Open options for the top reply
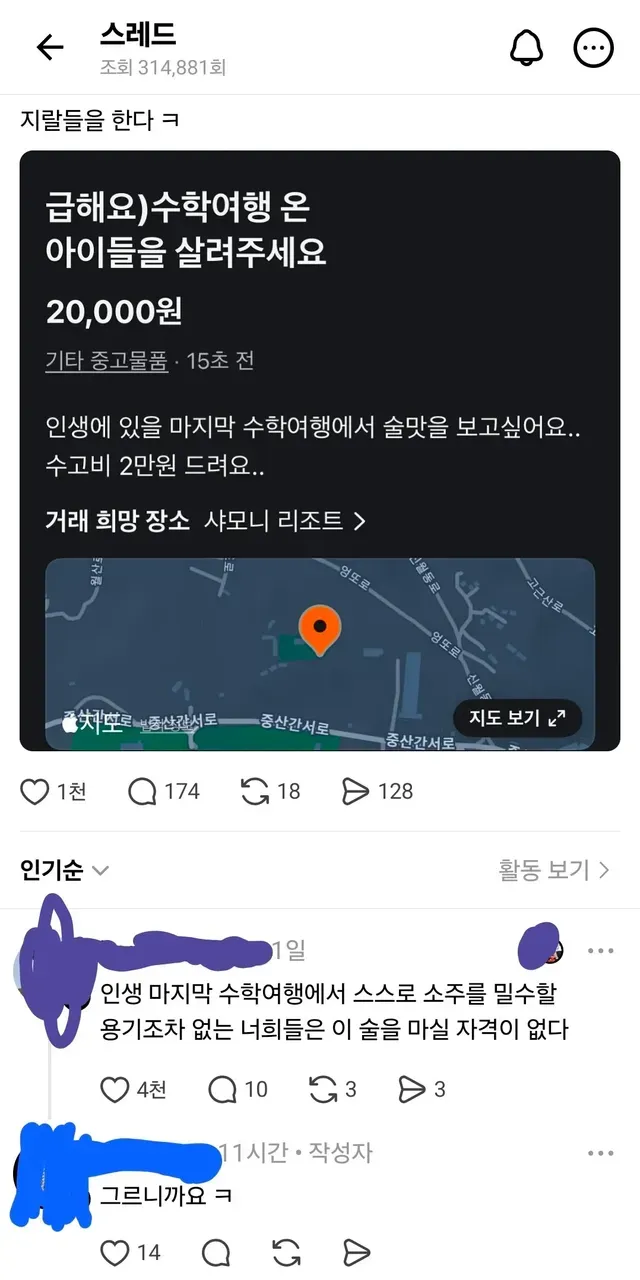 point(600,951)
